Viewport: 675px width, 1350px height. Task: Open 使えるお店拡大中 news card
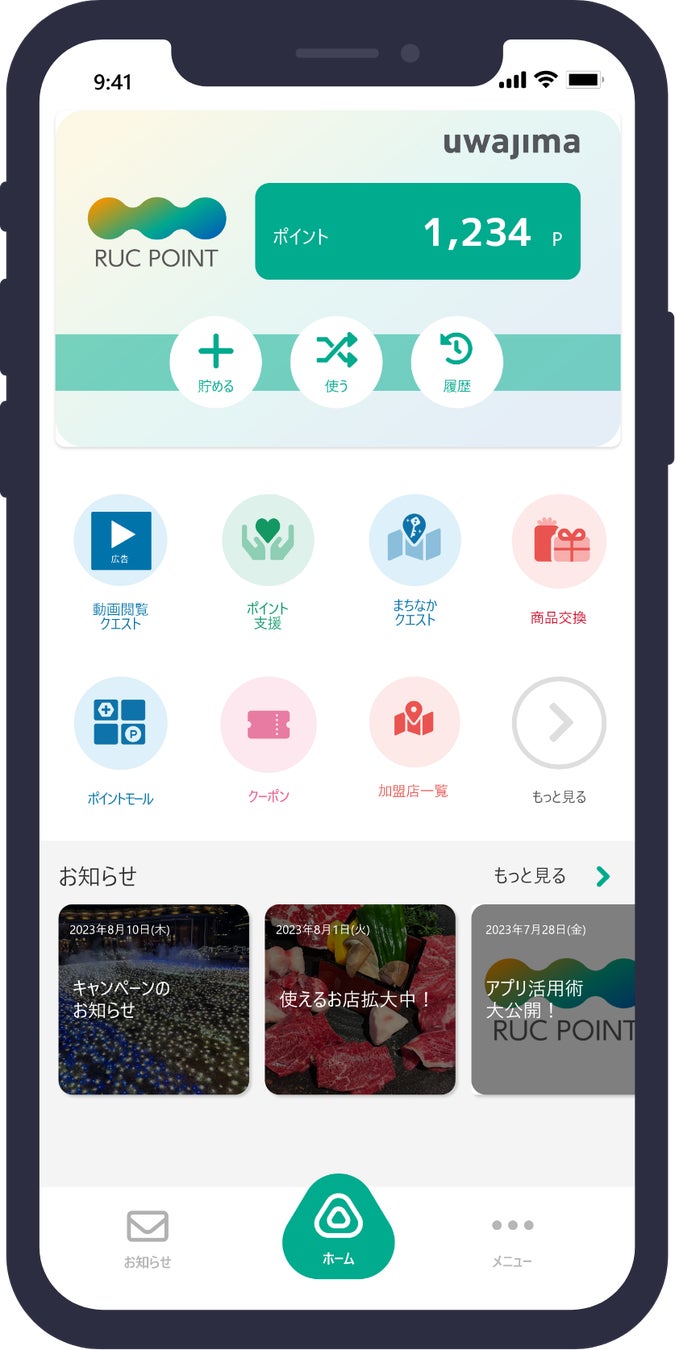360,998
